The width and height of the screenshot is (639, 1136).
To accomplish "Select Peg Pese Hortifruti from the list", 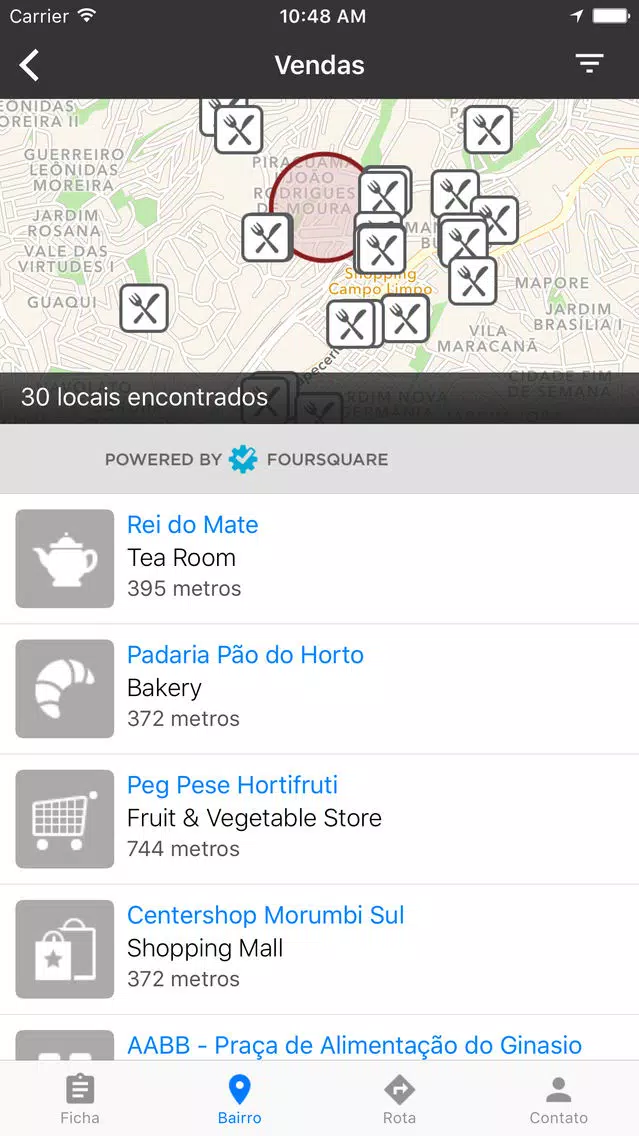I will (320, 819).
